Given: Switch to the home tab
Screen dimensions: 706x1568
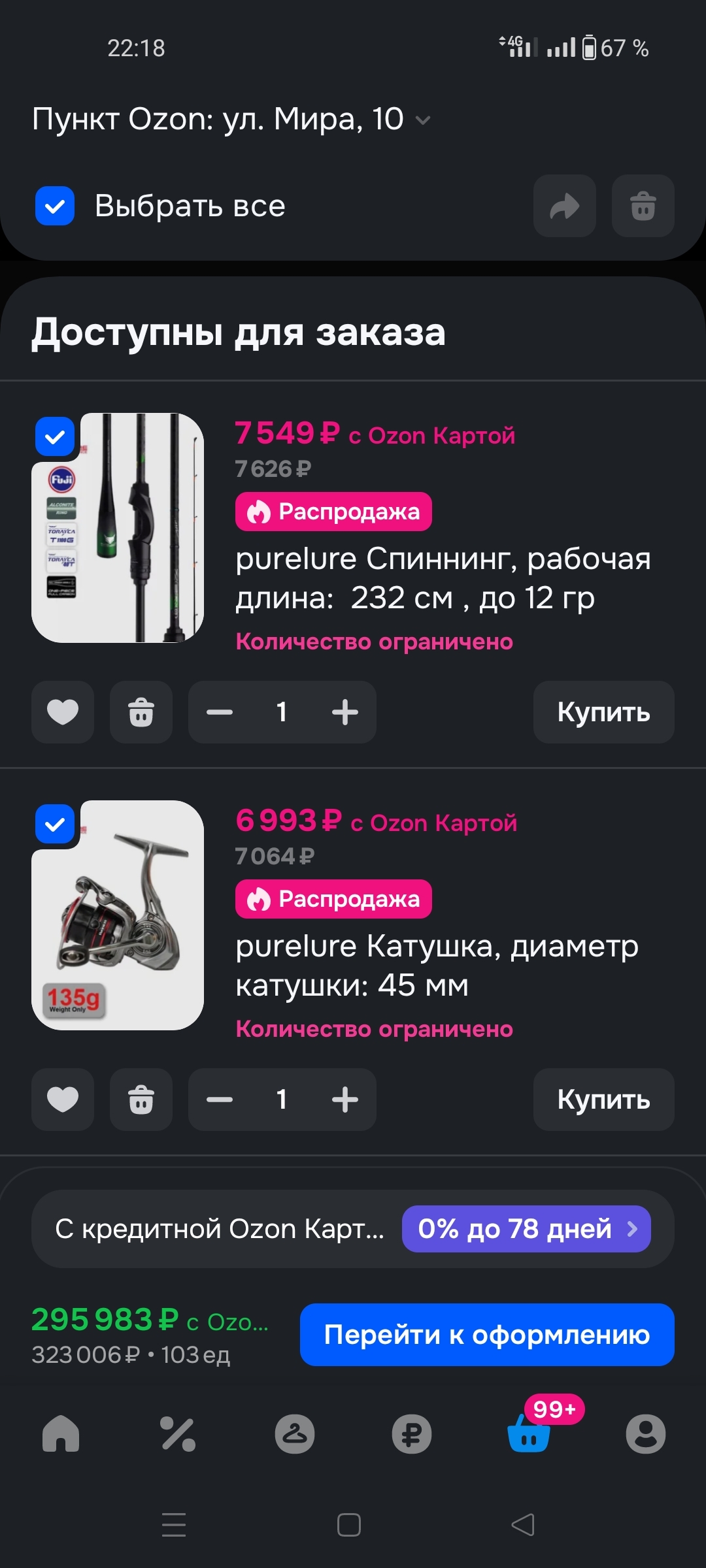Looking at the screenshot, I should 61,1434.
